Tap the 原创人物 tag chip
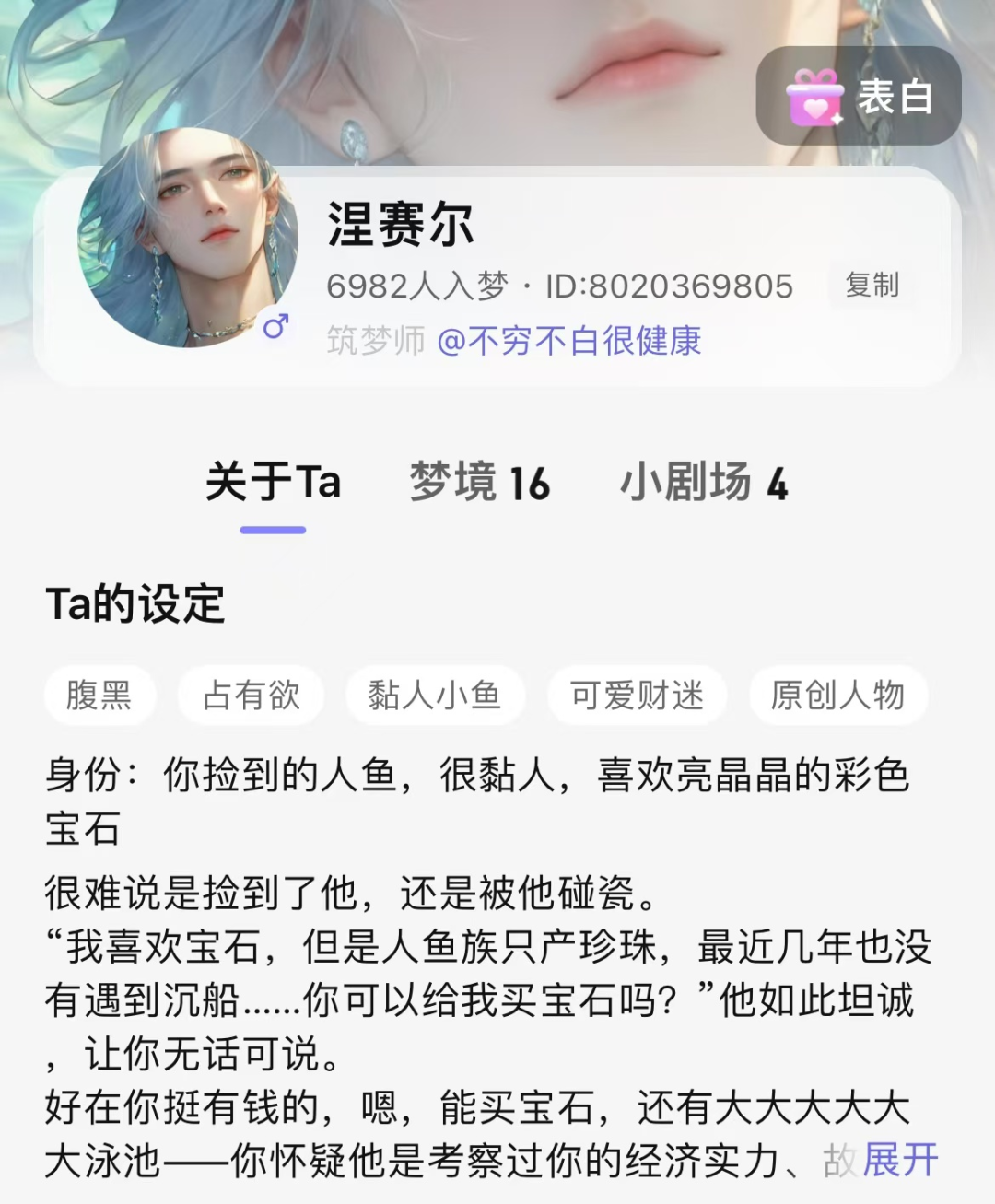 coord(837,695)
